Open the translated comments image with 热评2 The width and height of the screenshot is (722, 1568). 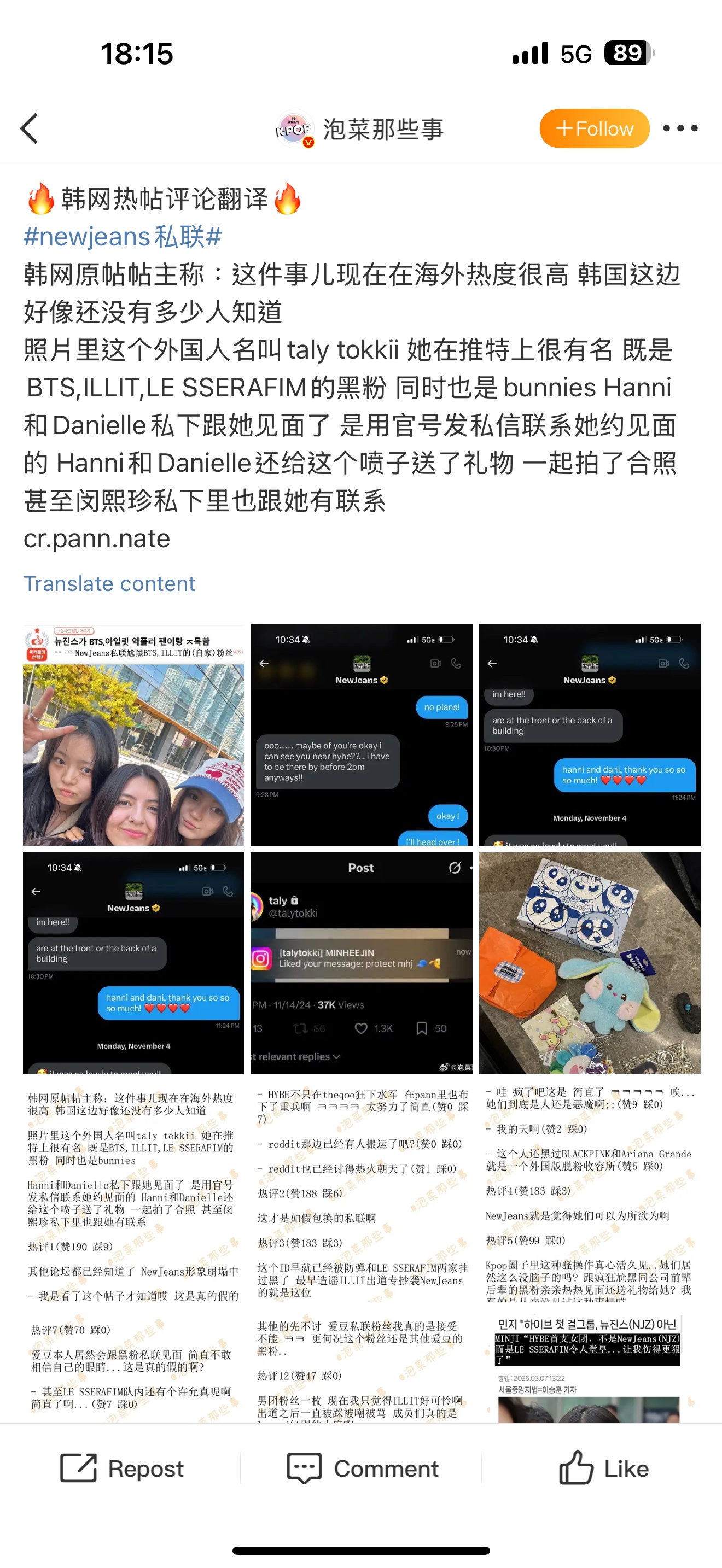pyautogui.click(x=362, y=1191)
